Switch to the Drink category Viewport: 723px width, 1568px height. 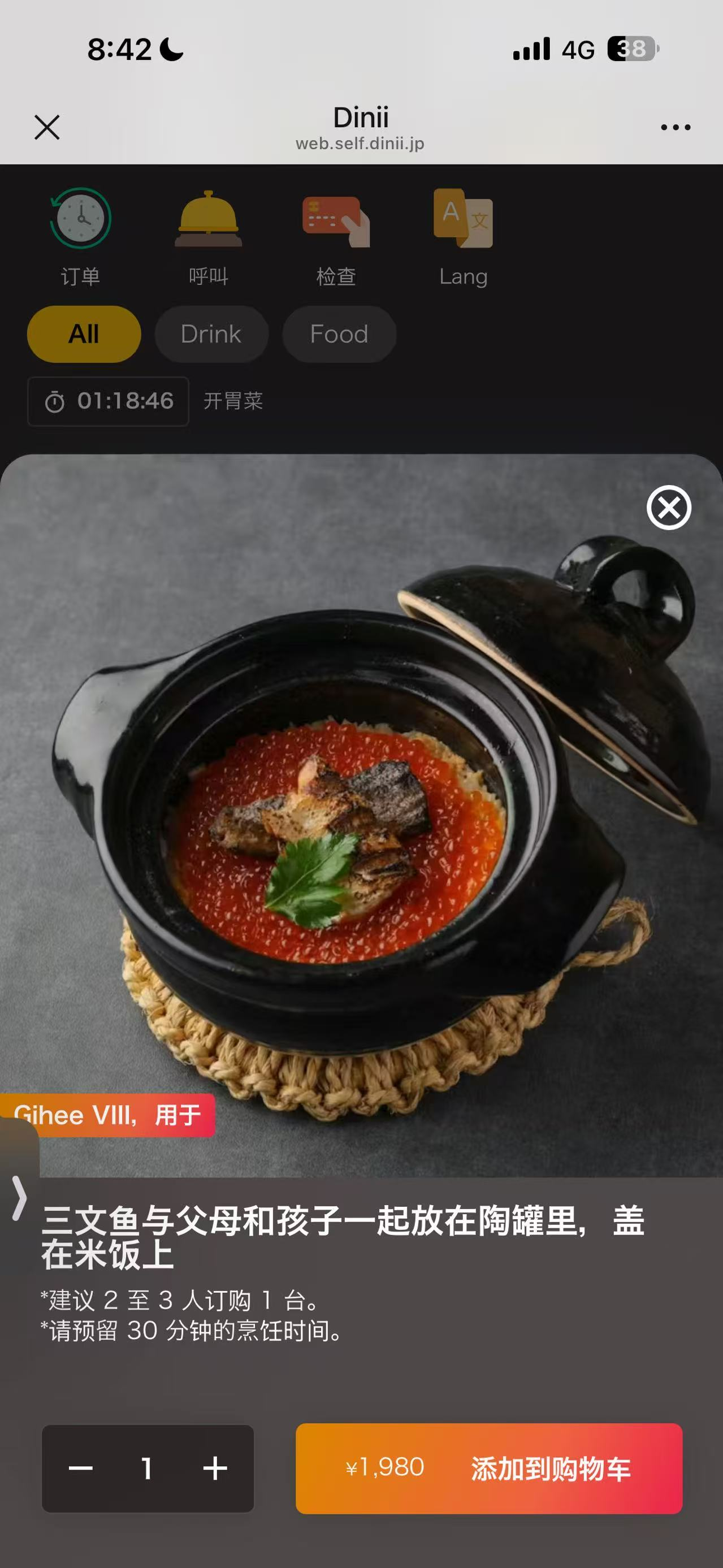(211, 334)
